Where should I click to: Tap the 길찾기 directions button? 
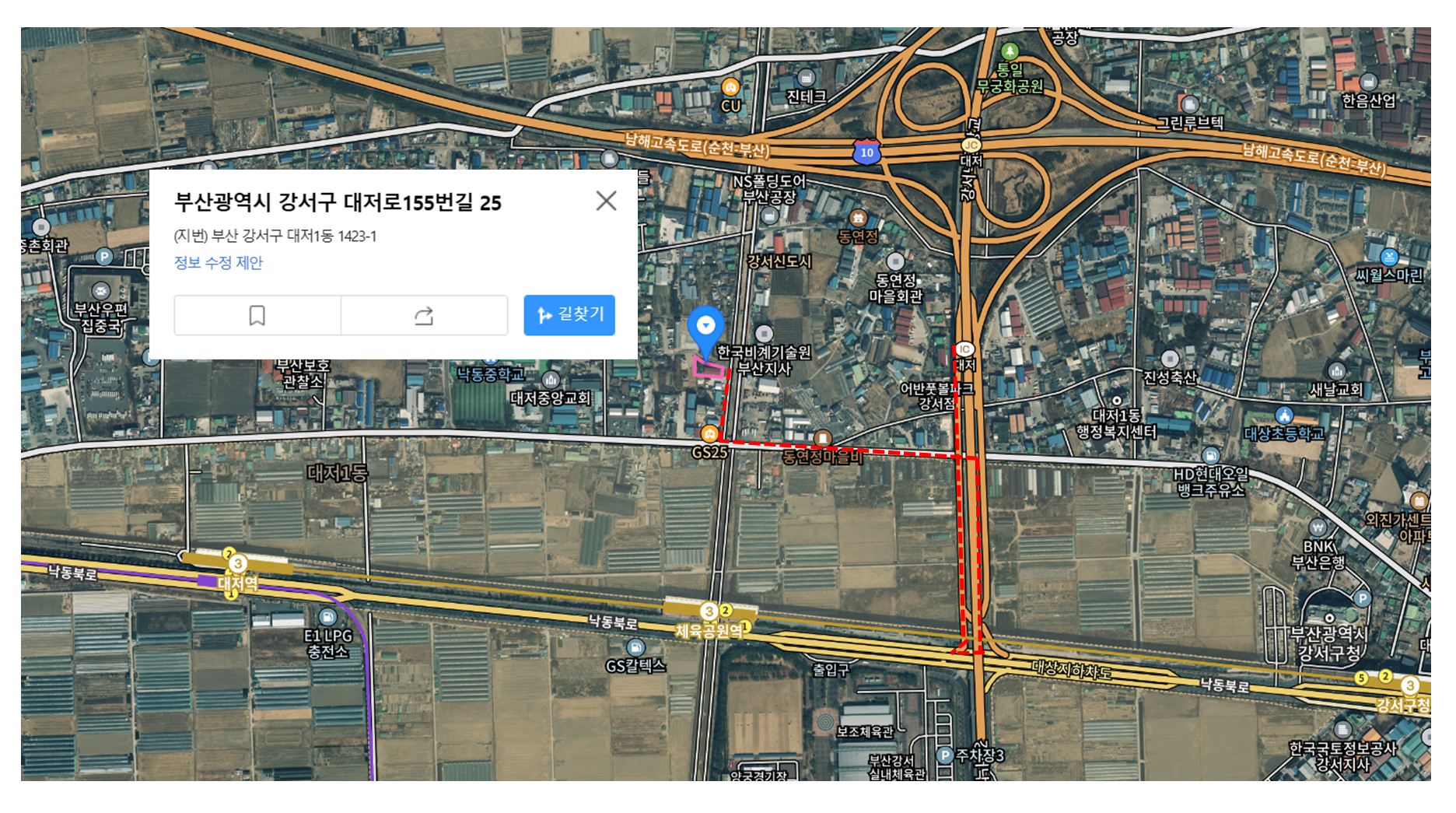[x=569, y=315]
